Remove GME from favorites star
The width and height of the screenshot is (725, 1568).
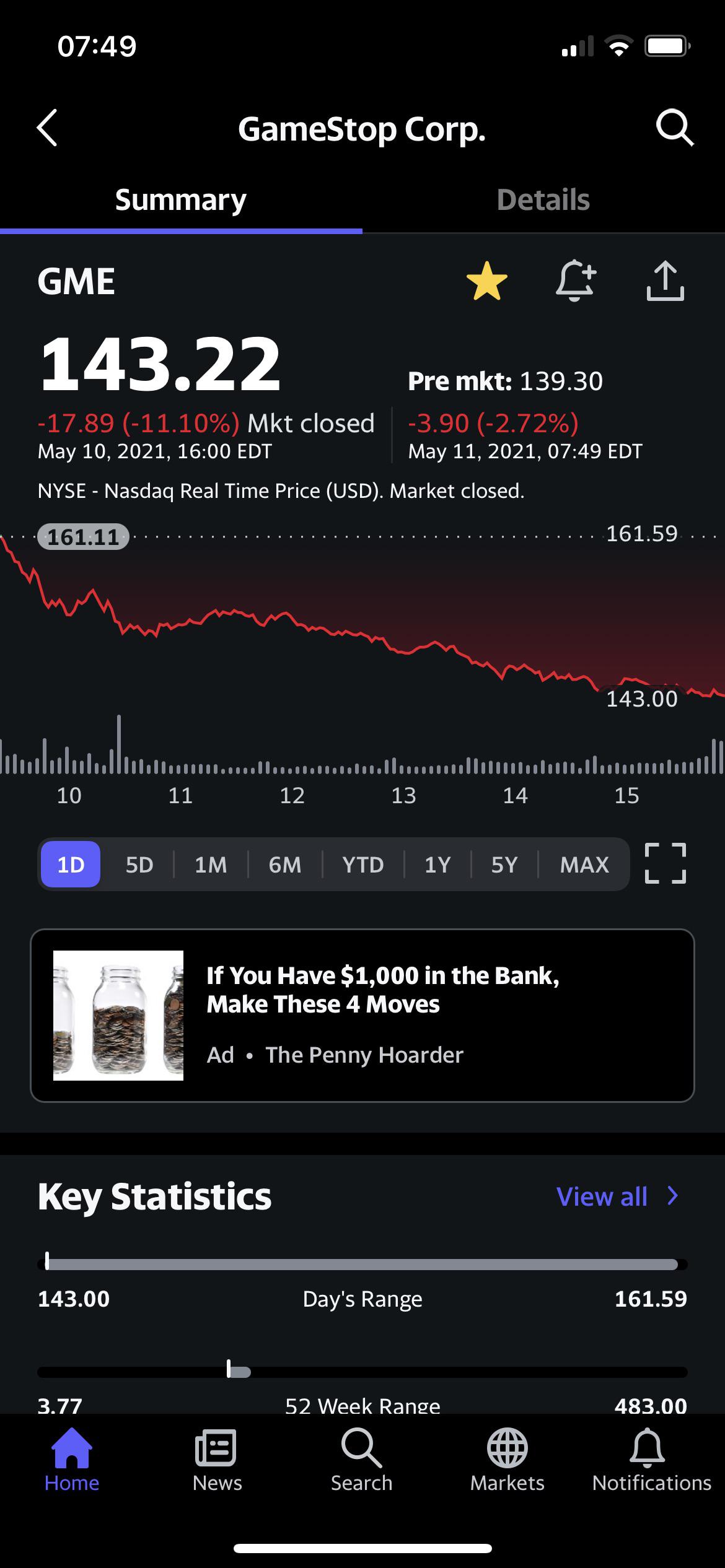486,281
